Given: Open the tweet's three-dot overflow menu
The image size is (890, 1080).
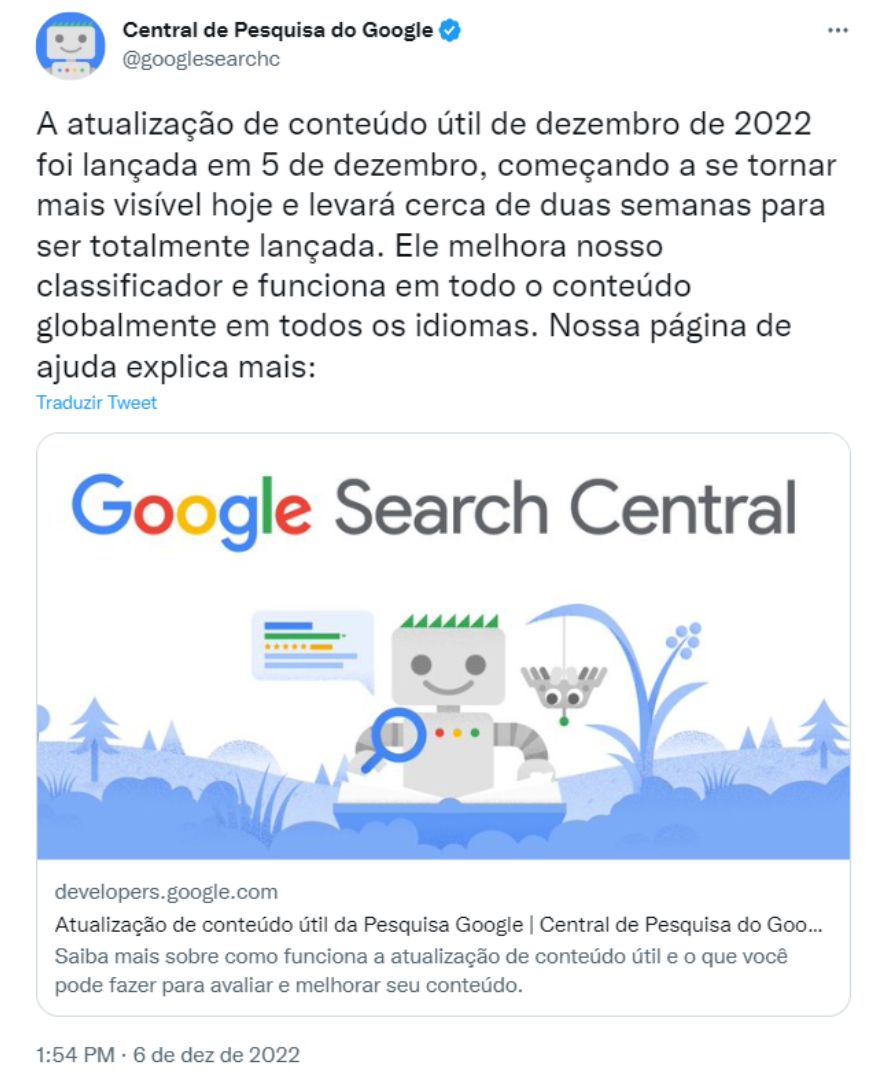Looking at the screenshot, I should [838, 31].
